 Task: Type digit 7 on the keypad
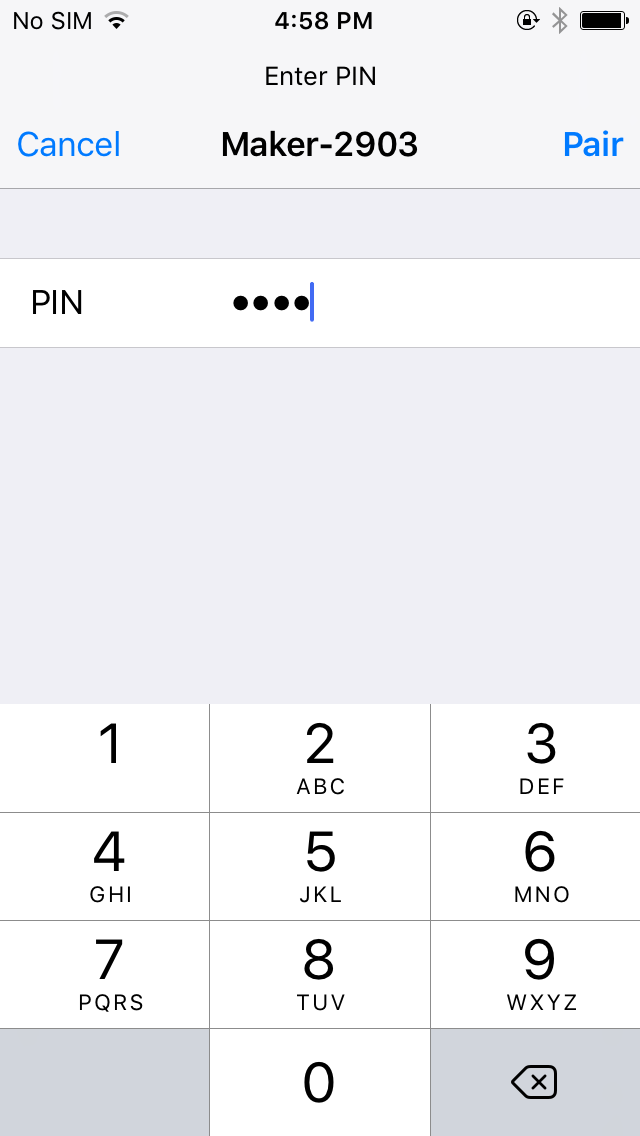105,974
